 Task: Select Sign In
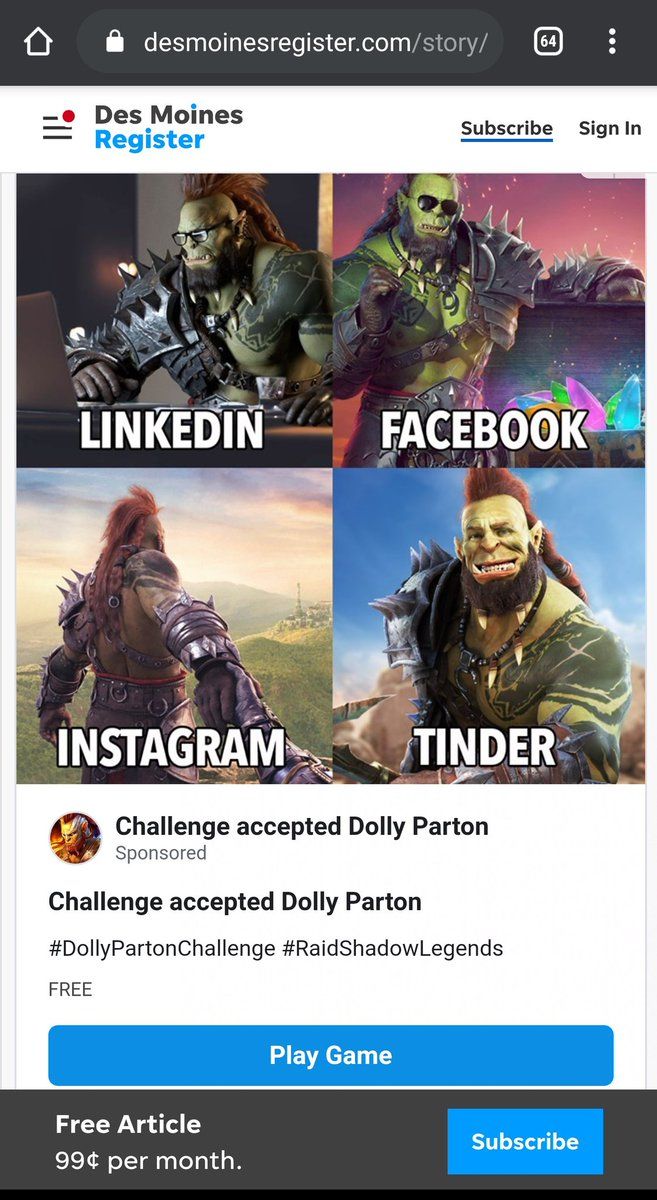click(610, 128)
